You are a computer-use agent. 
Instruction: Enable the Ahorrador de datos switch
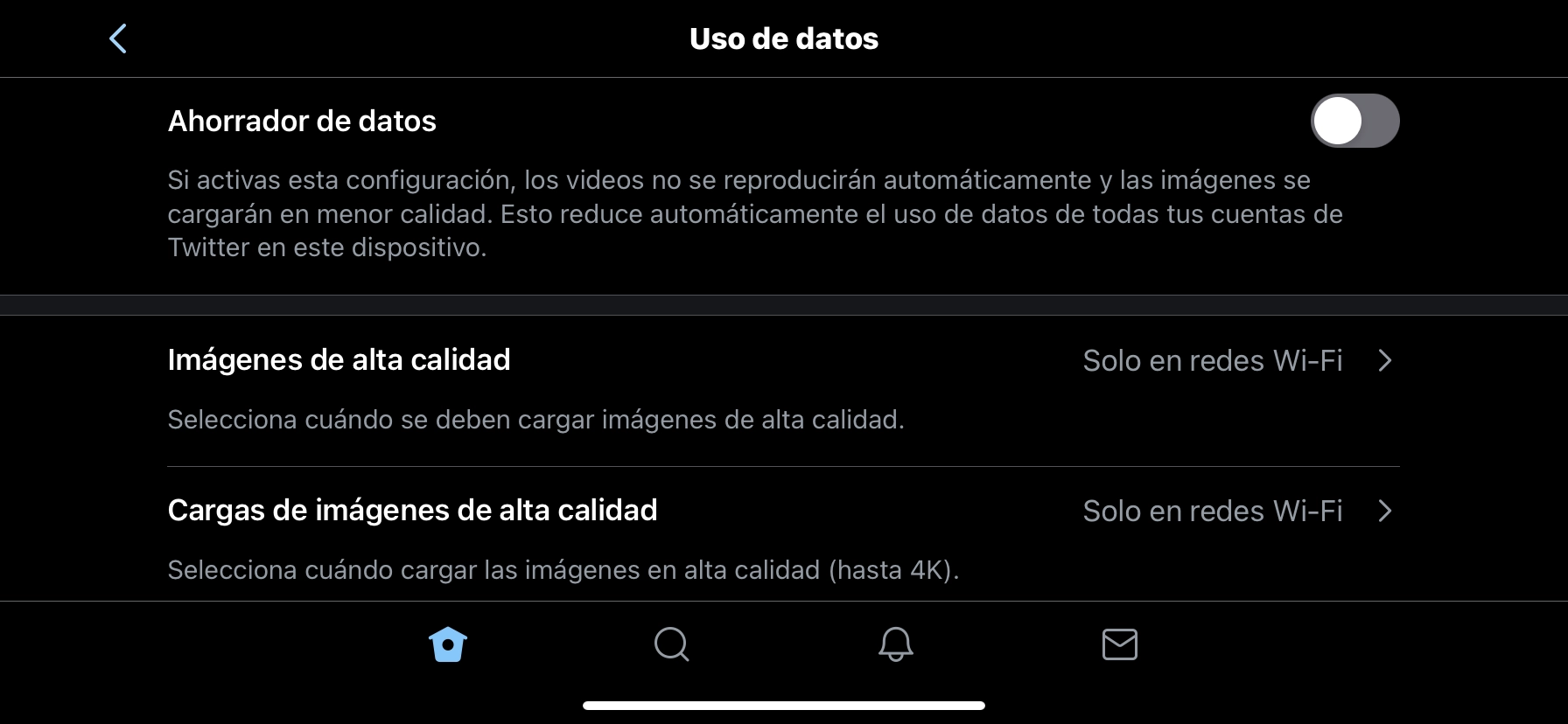1354,121
